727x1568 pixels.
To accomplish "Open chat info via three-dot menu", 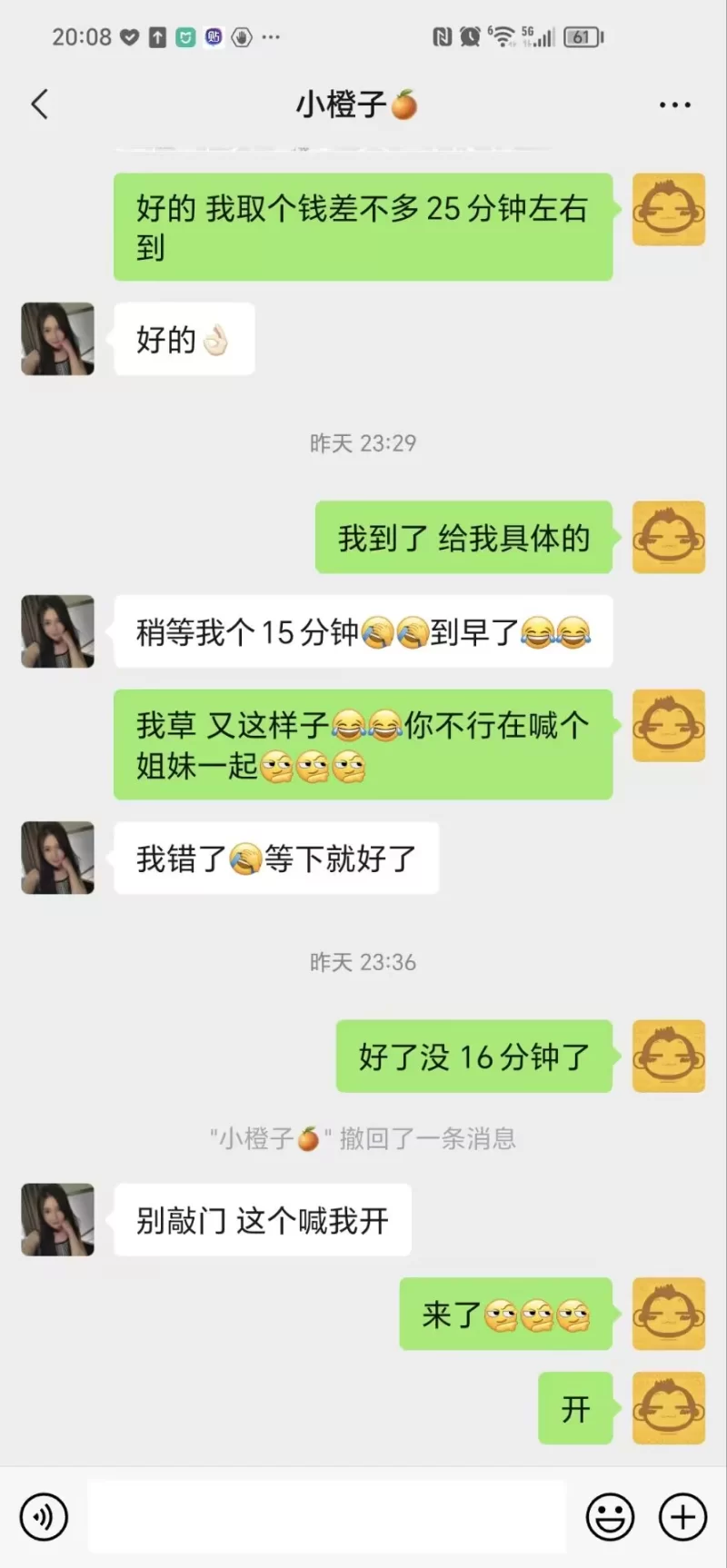I will click(674, 105).
